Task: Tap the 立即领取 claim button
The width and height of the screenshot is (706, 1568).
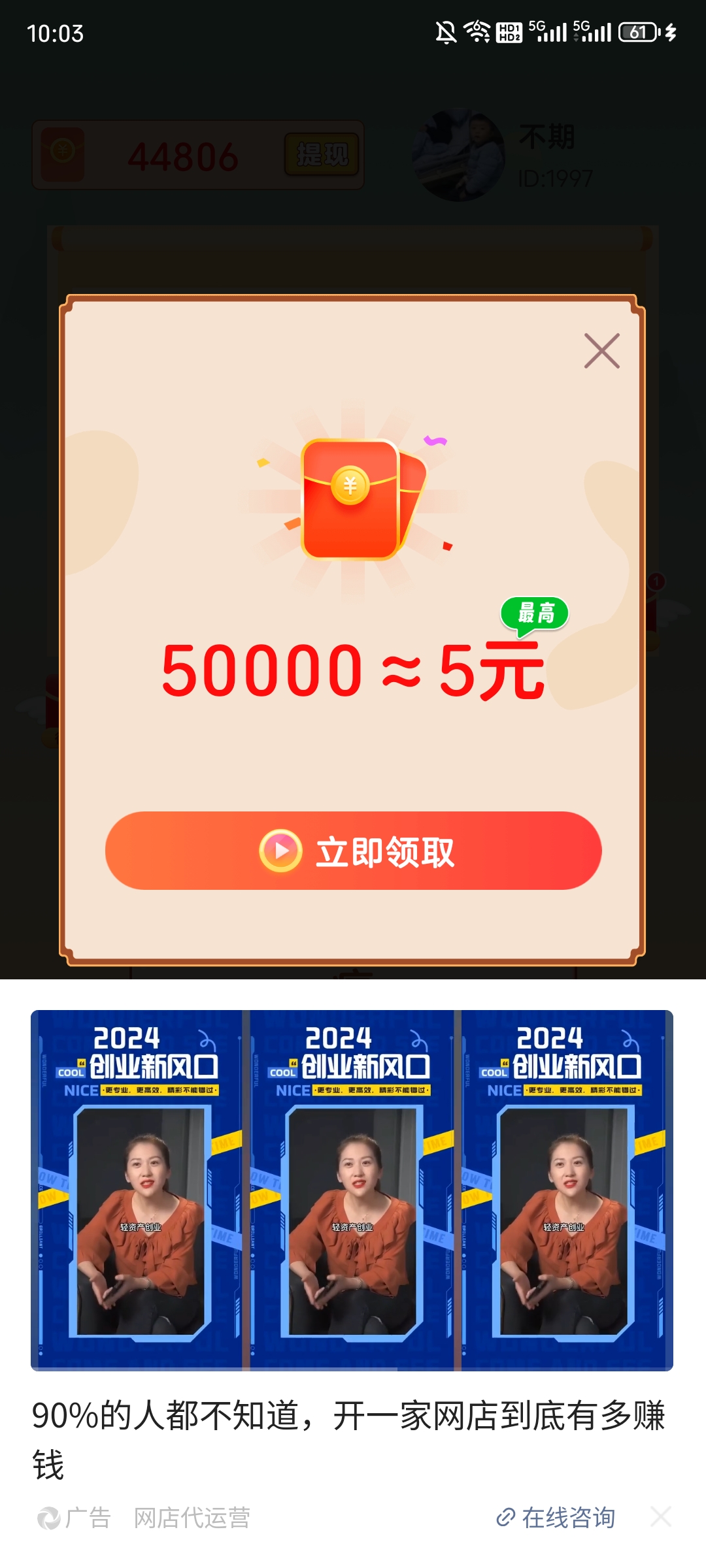Action: point(353,851)
